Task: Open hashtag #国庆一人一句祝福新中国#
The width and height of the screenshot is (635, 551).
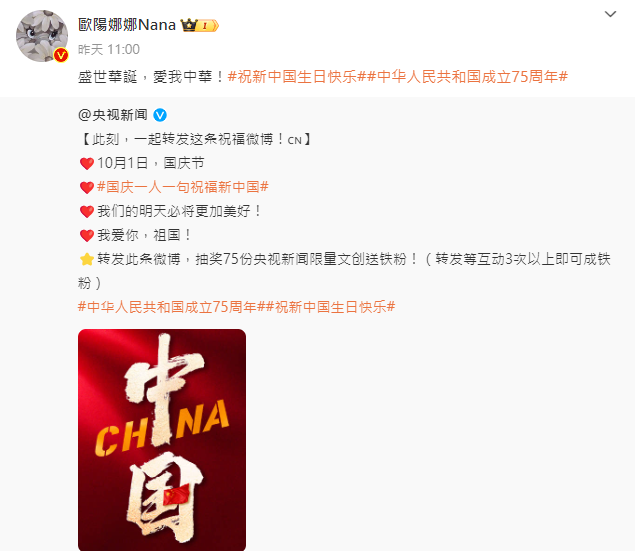Action: pyautogui.click(x=181, y=187)
